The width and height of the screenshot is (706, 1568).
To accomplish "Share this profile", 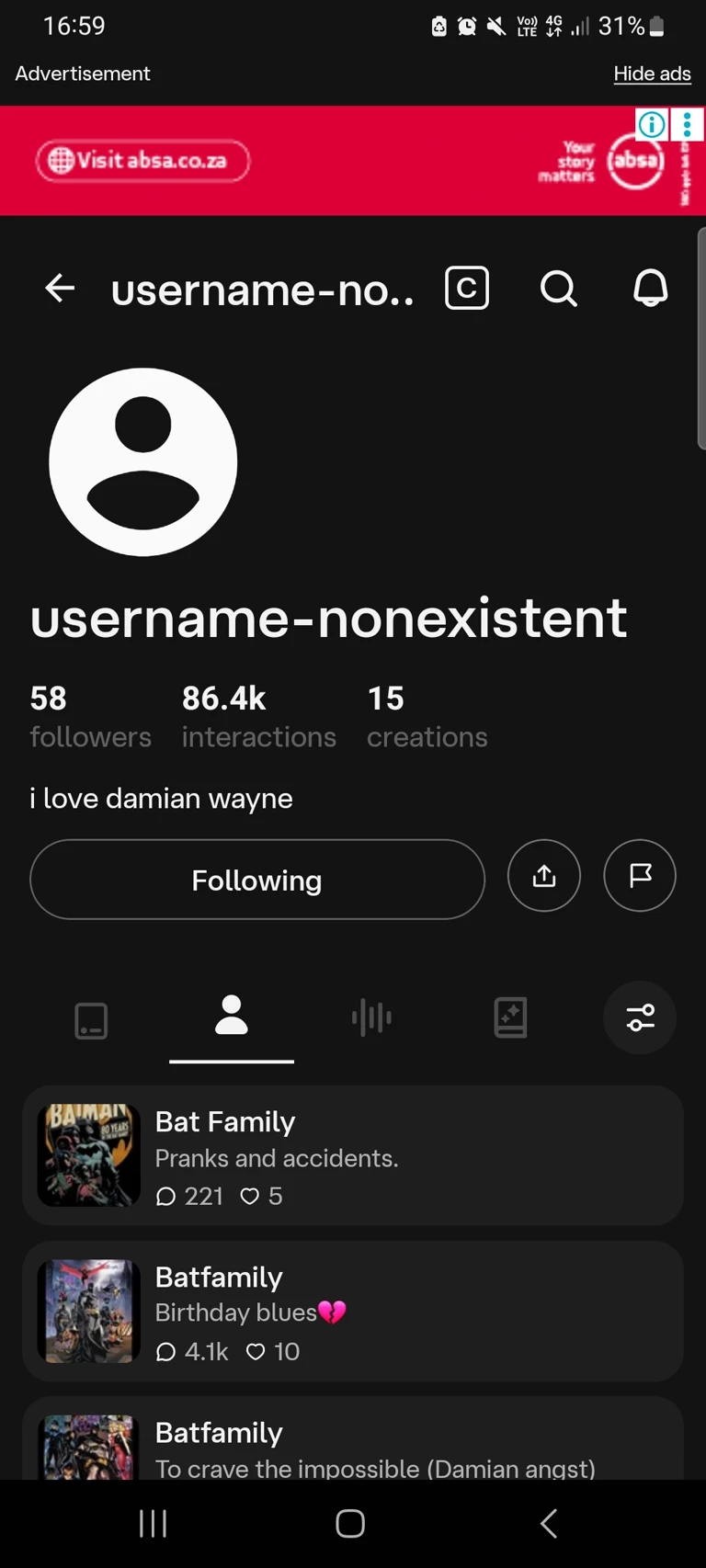I will [x=544, y=876].
